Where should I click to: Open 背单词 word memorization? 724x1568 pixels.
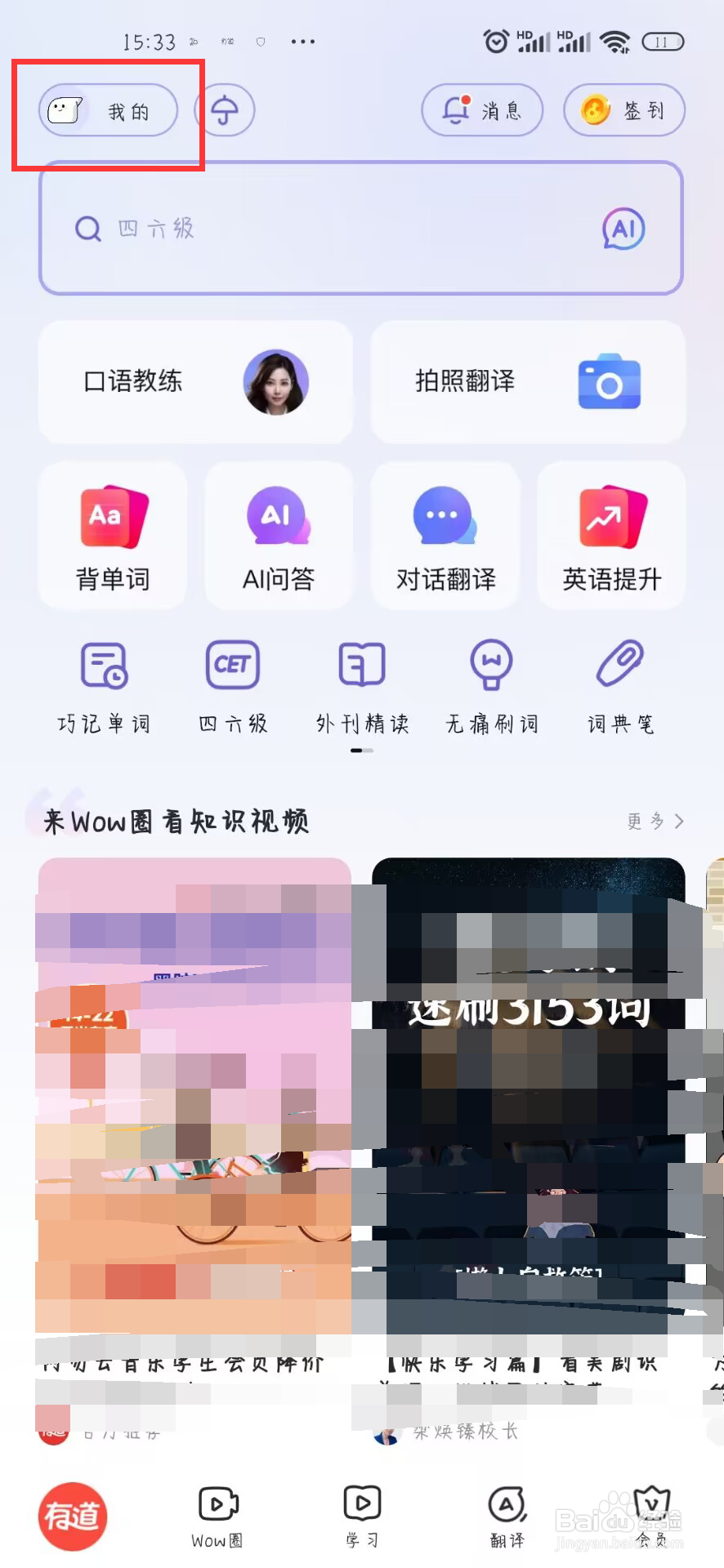pos(112,536)
